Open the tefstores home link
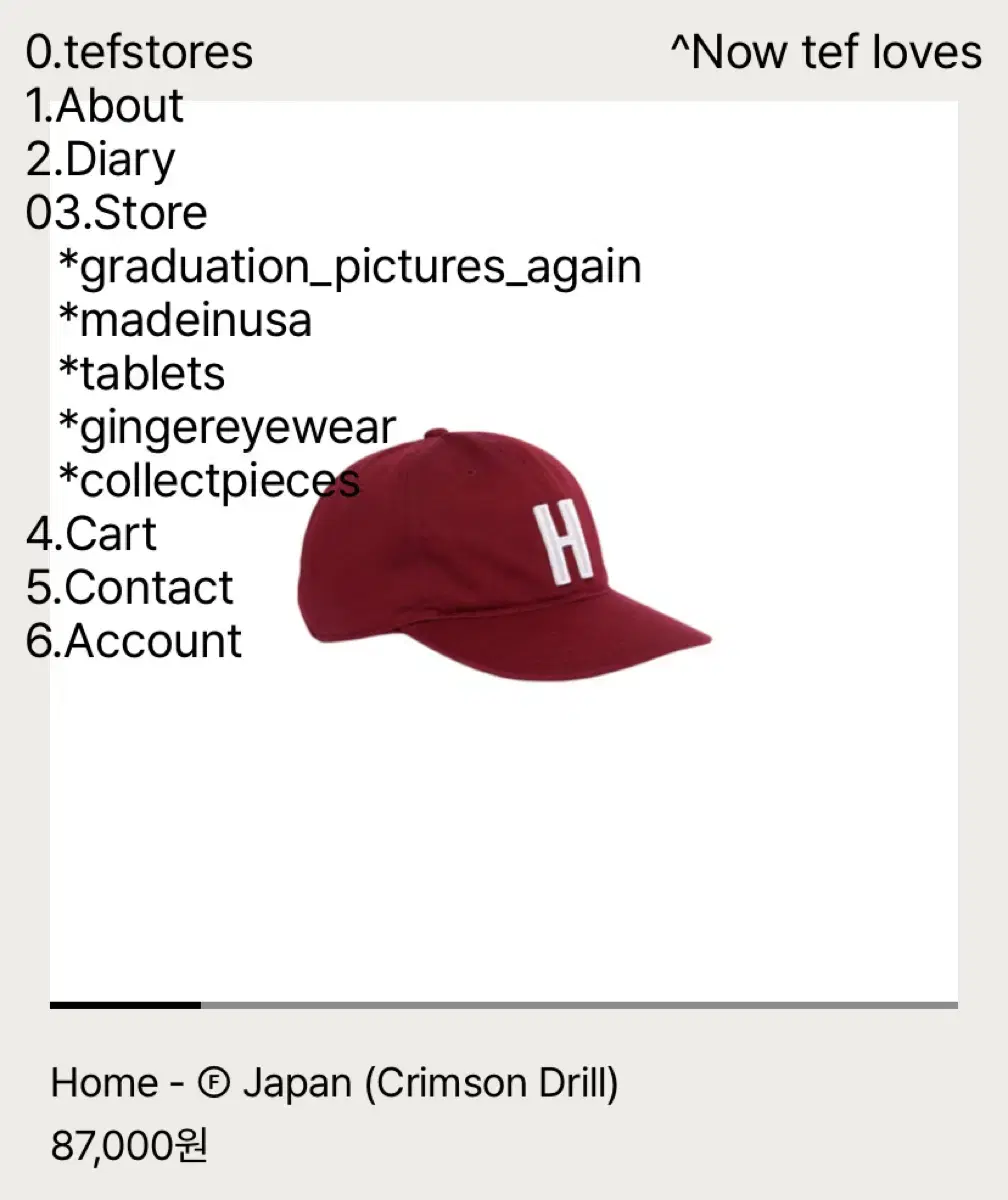 pyautogui.click(x=137, y=52)
